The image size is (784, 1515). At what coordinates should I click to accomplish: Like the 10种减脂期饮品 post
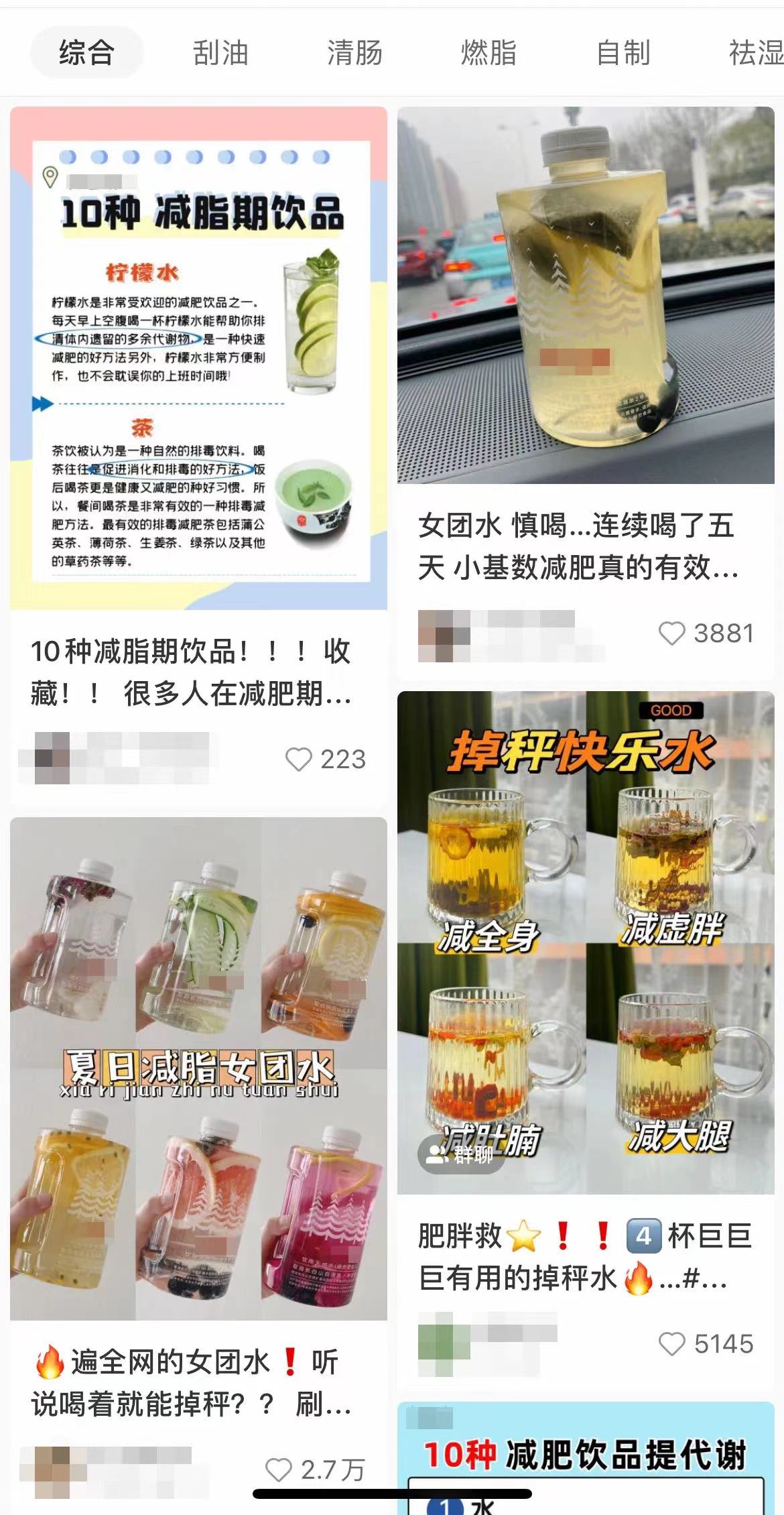299,760
